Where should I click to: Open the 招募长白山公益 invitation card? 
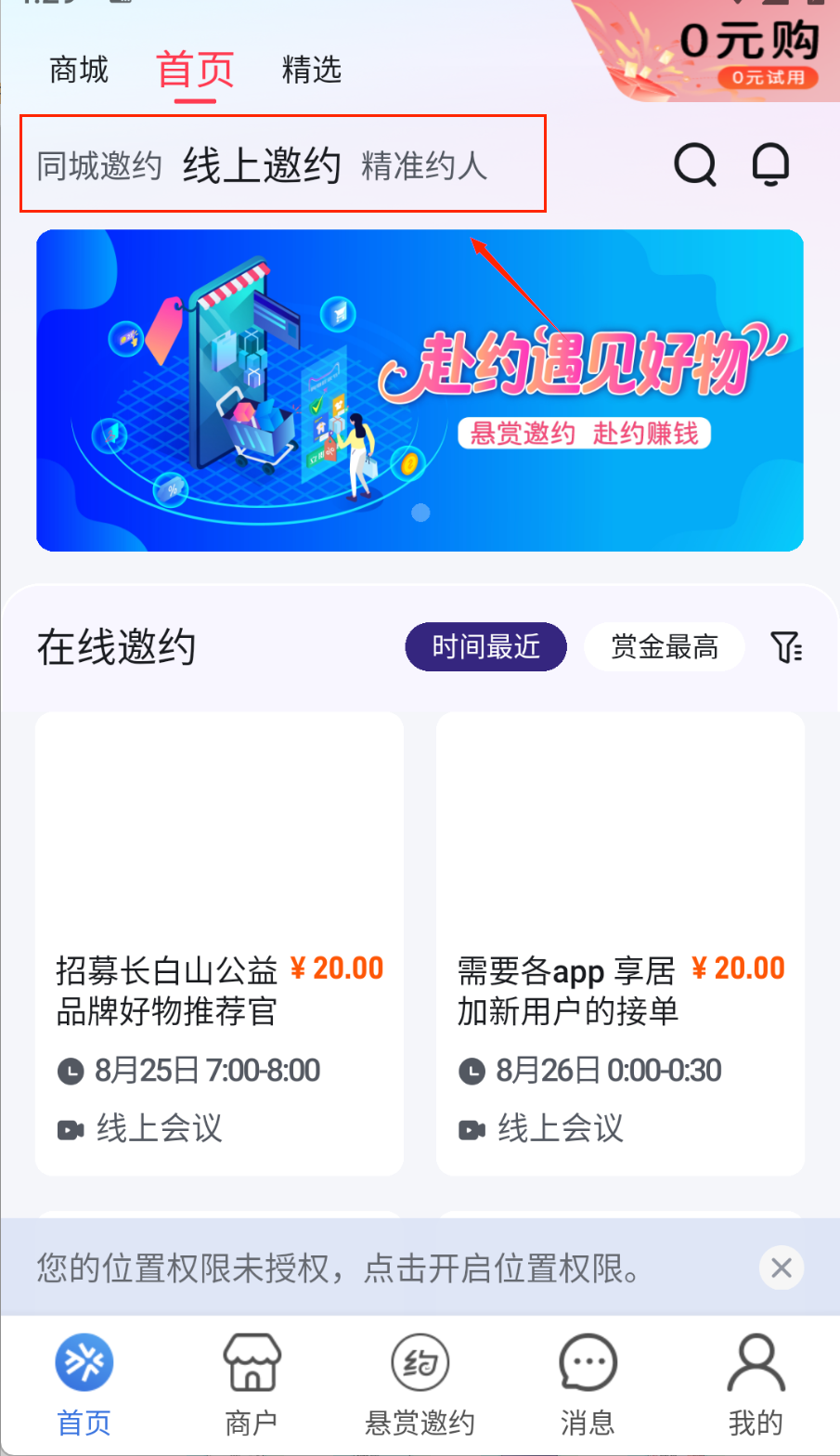(219, 942)
